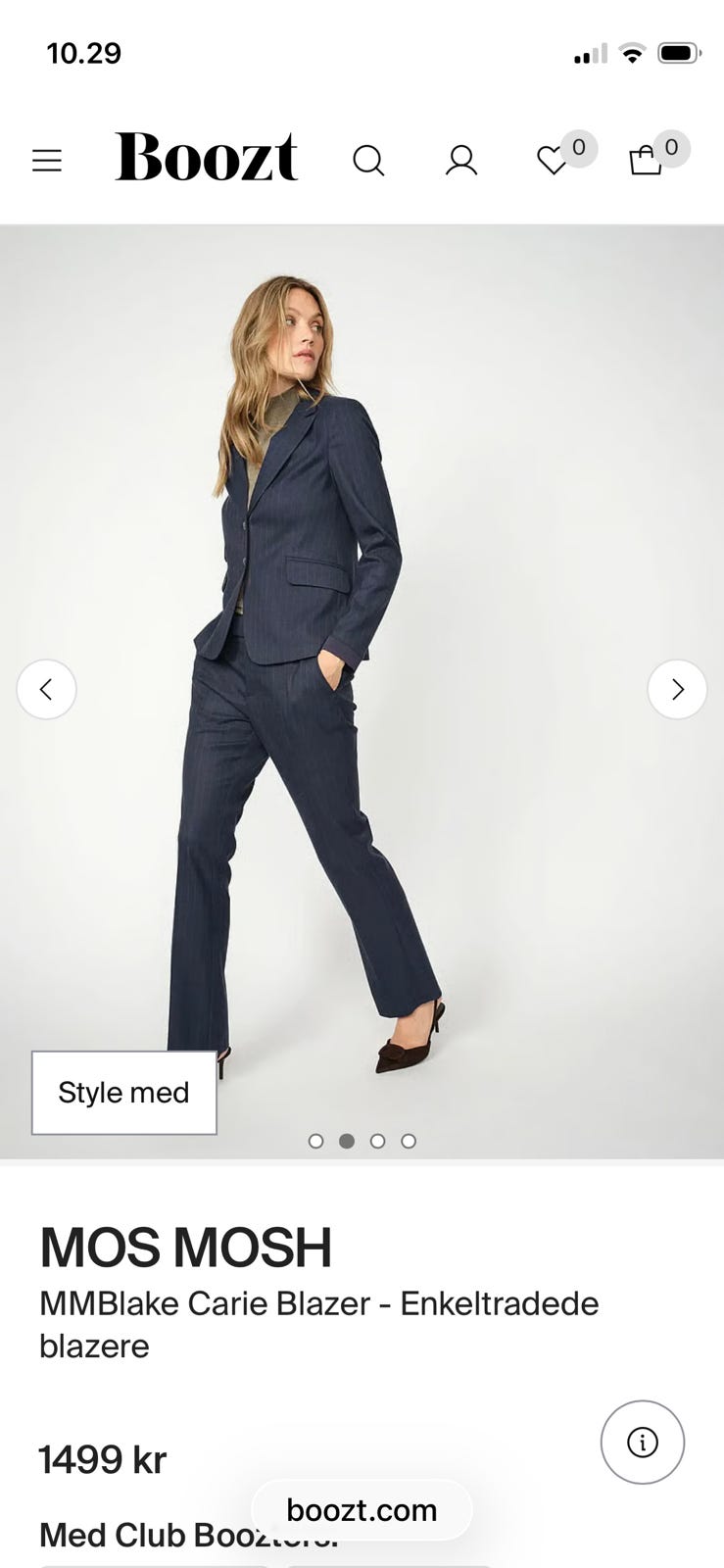Open the shopping bag
This screenshot has height=1568, width=724.
[x=646, y=160]
